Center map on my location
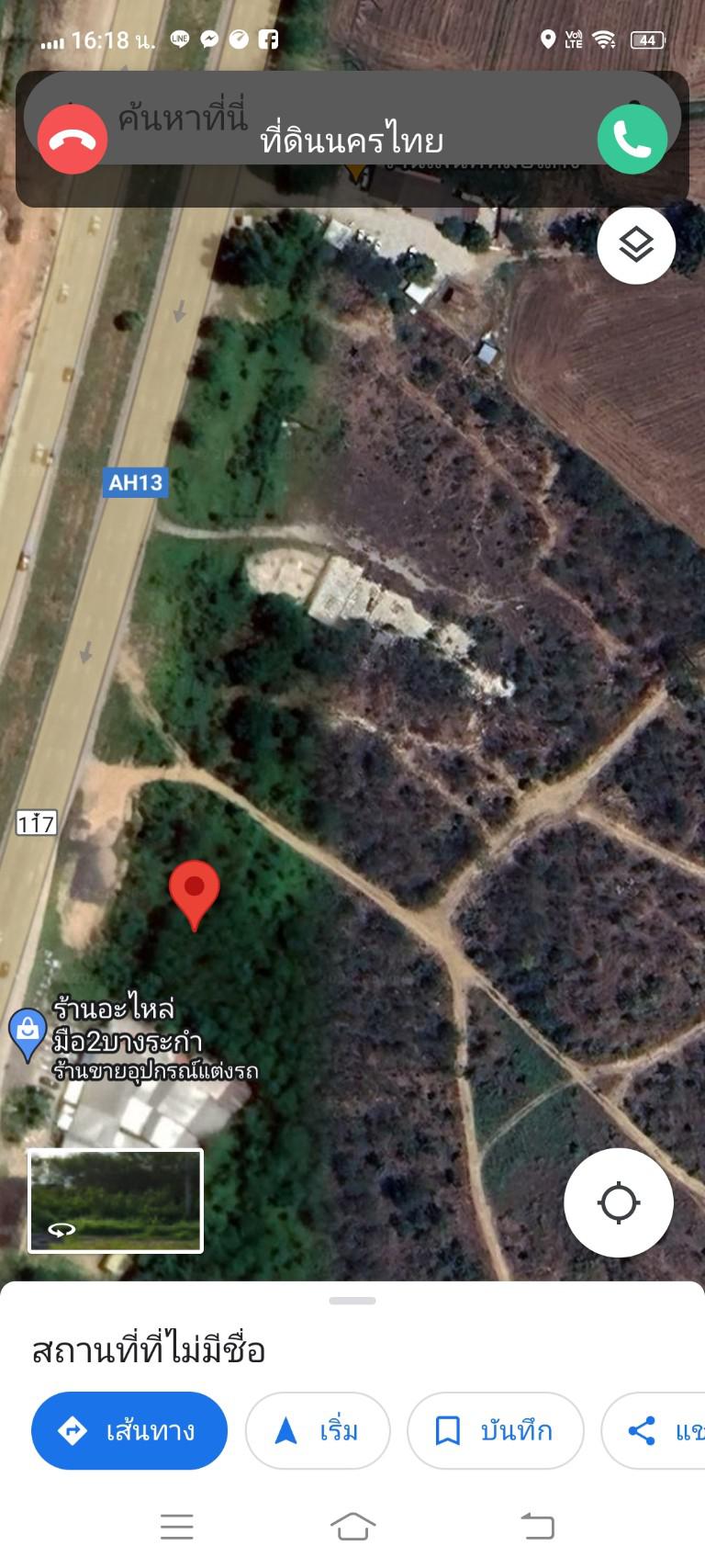Viewport: 705px width, 1568px height. click(x=619, y=1202)
